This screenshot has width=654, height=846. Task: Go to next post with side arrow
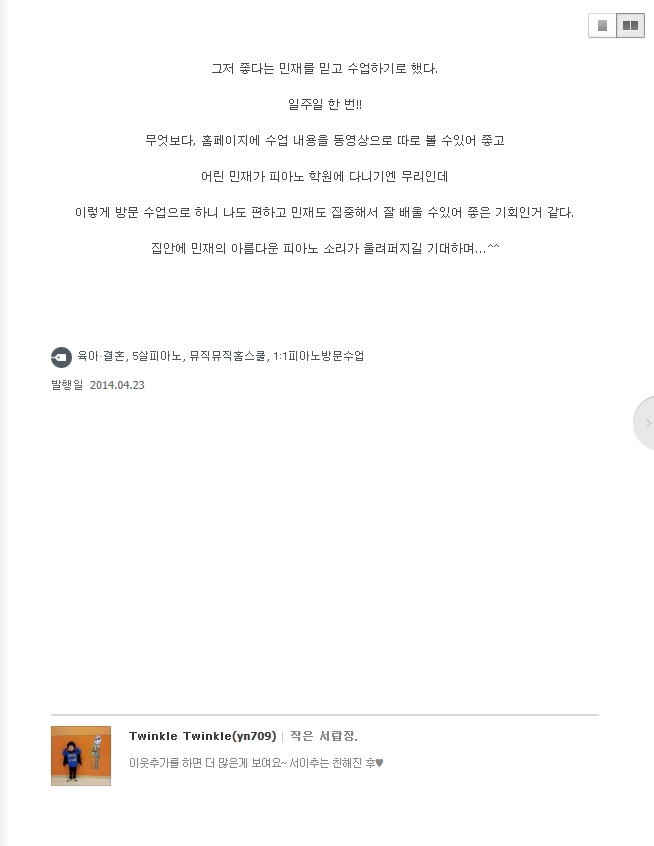pyautogui.click(x=646, y=423)
